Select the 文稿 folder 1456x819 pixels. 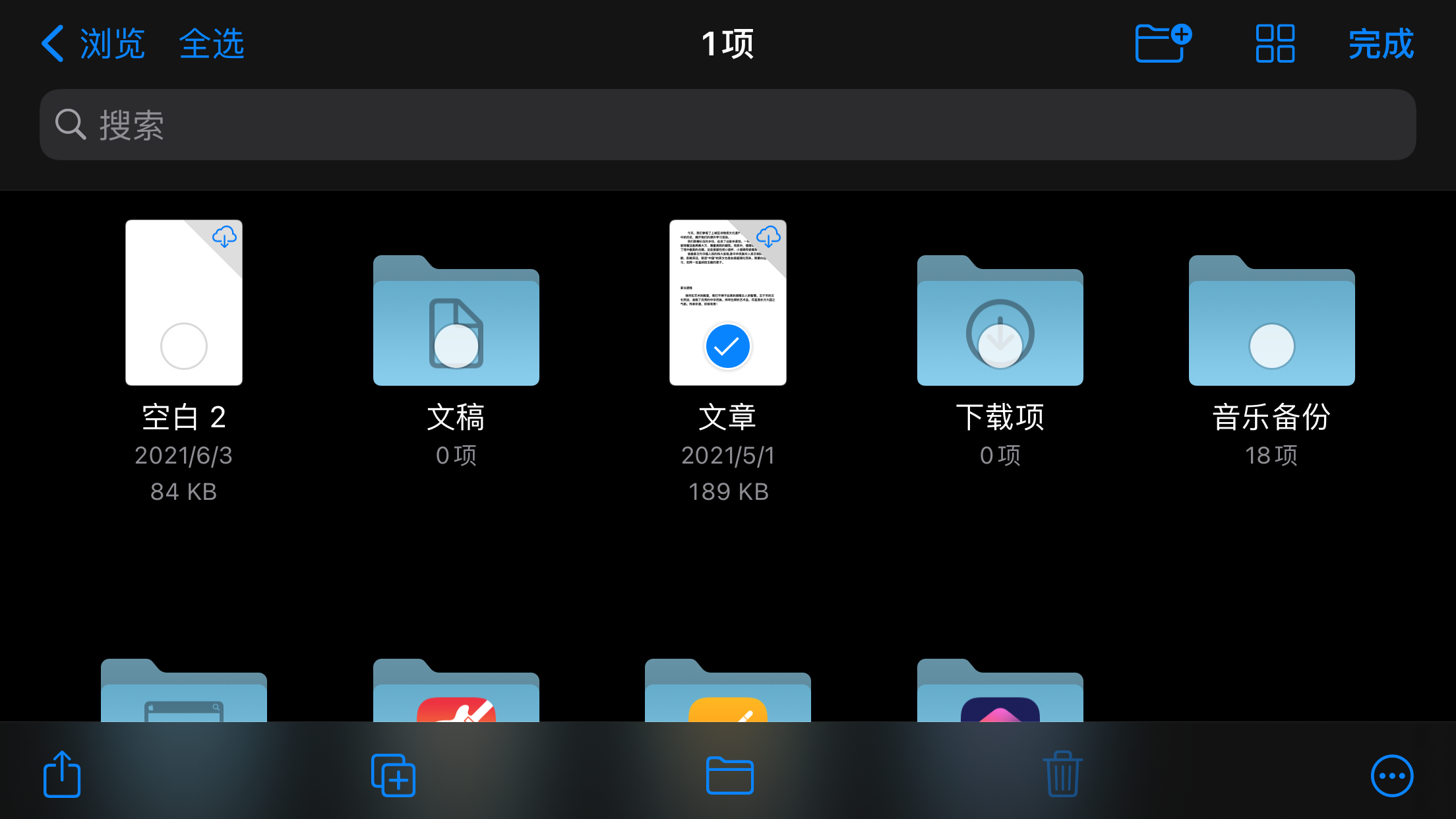pos(456,346)
